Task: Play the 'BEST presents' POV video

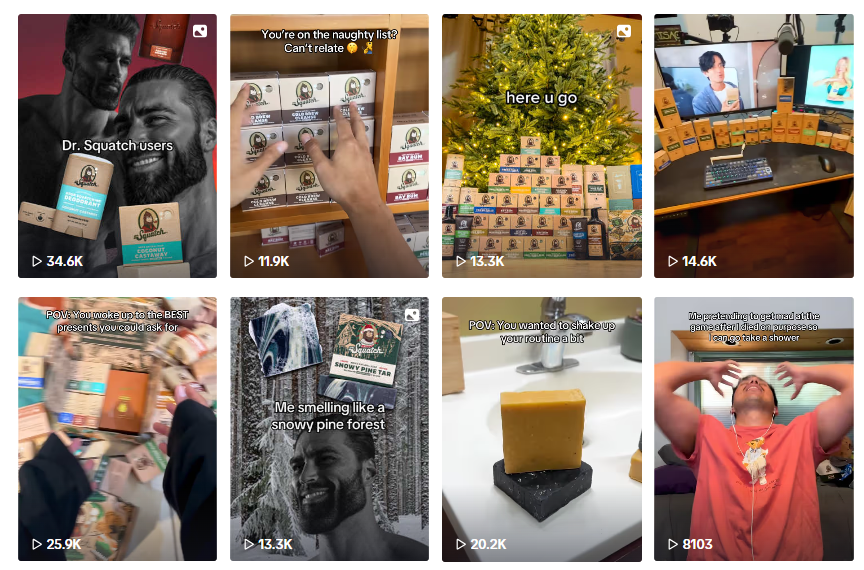Action: [x=117, y=428]
